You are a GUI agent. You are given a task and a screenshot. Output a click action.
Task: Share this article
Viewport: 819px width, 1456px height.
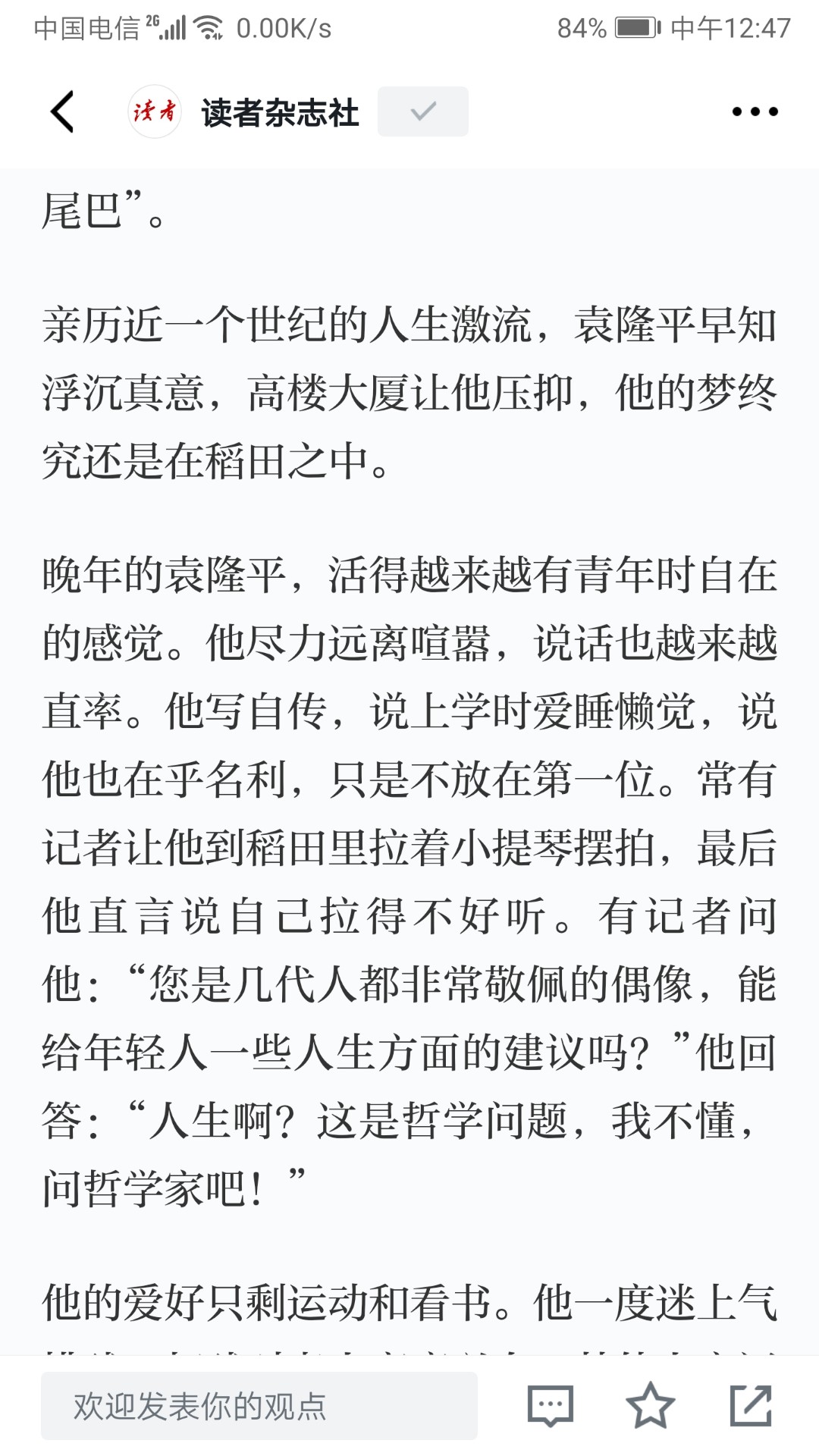[x=751, y=1405]
